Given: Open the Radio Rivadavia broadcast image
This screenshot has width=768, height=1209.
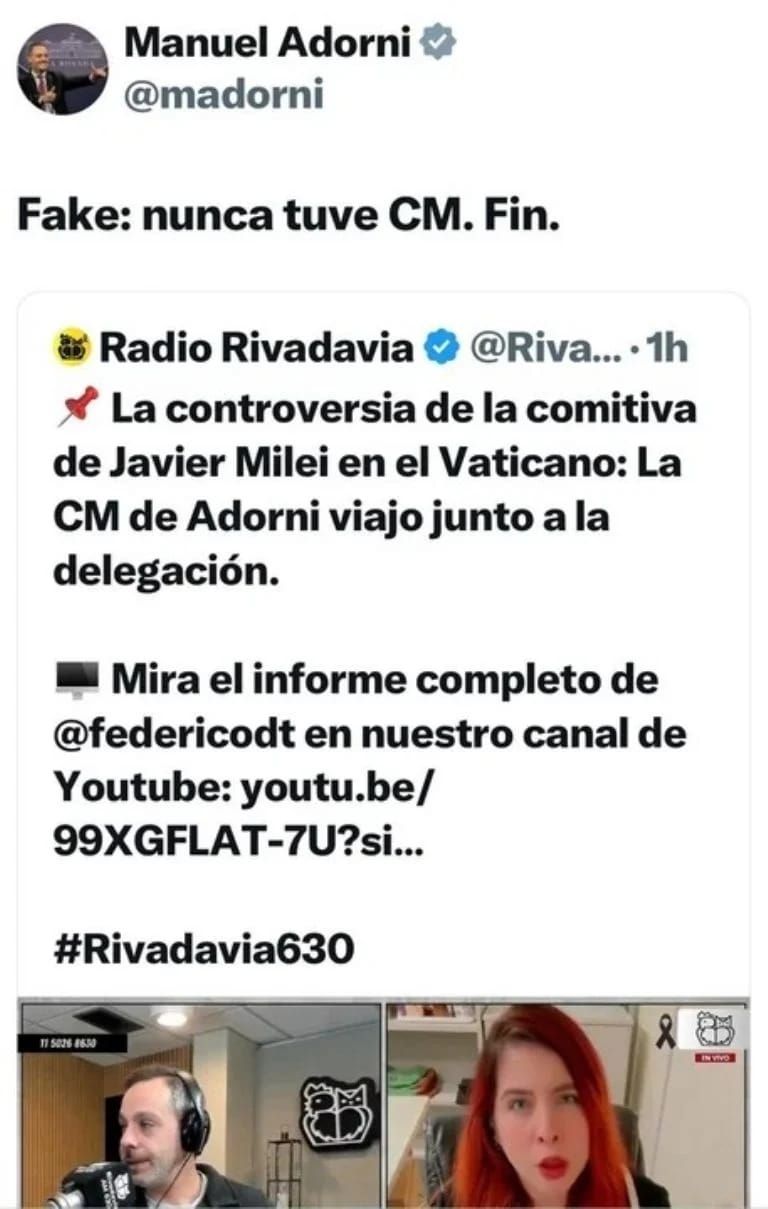Looking at the screenshot, I should [x=384, y=1104].
